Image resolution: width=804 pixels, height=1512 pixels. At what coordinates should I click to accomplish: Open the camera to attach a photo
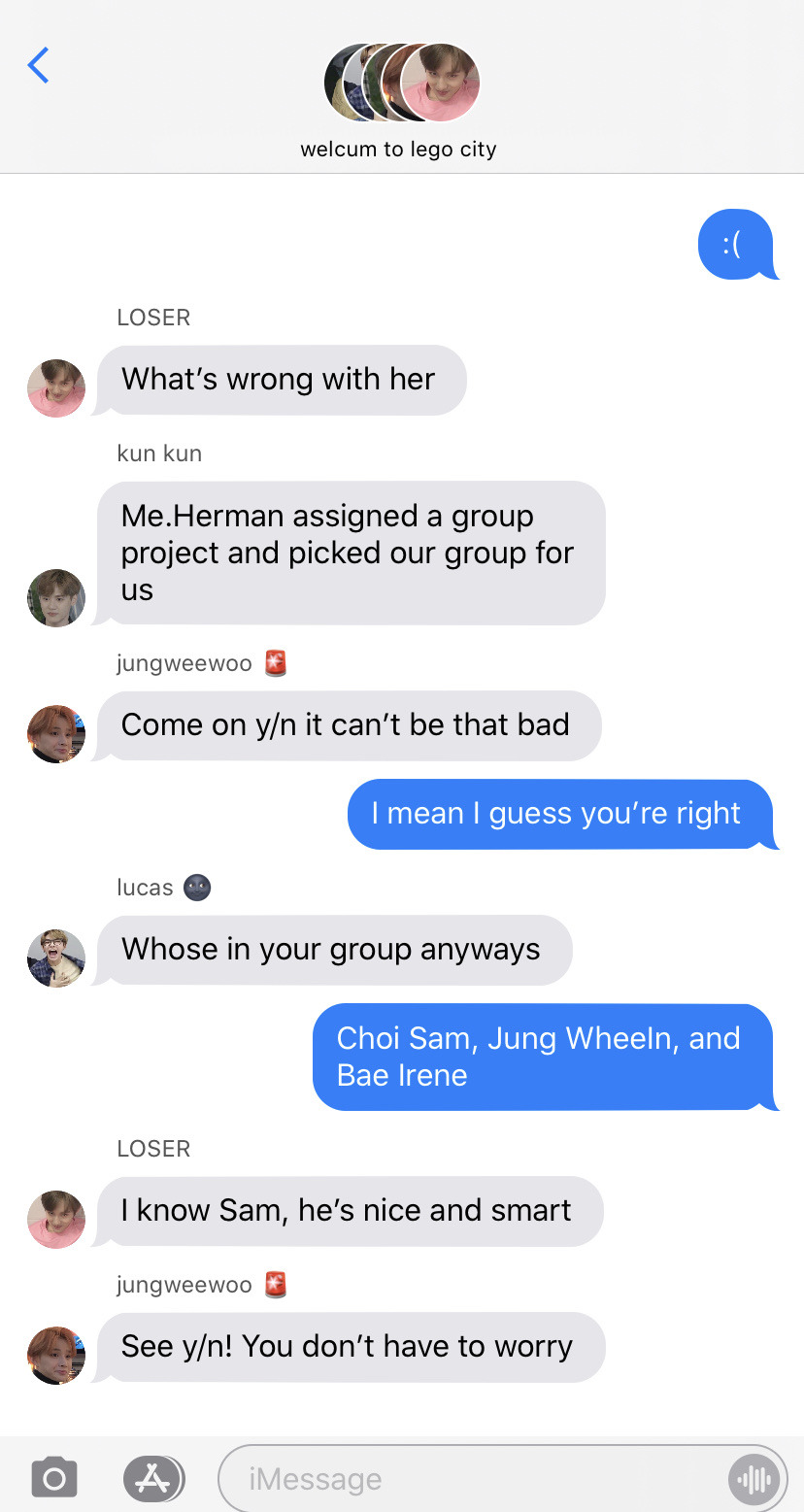point(54,1479)
